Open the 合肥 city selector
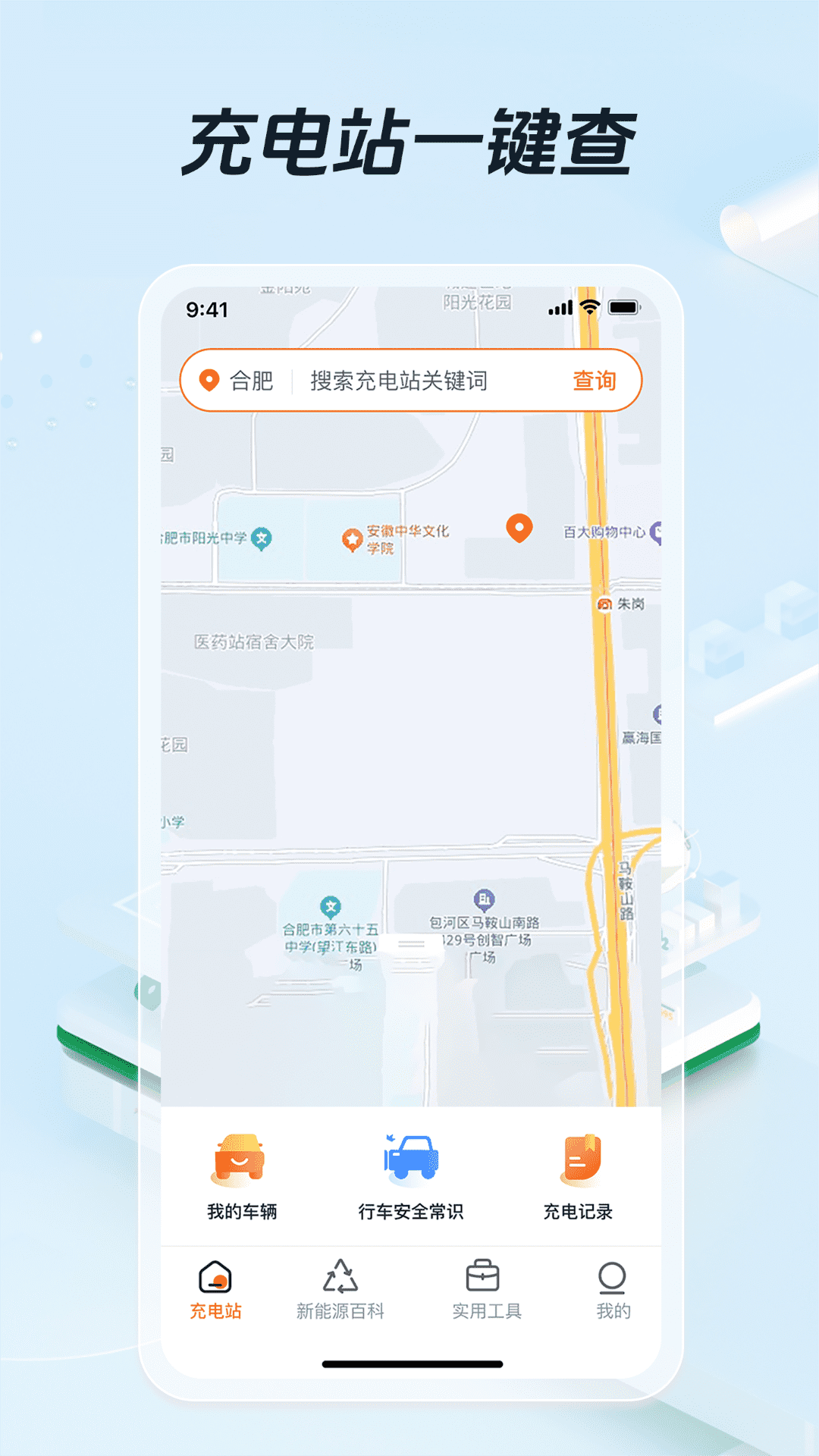The width and height of the screenshot is (819, 1456). 250,381
